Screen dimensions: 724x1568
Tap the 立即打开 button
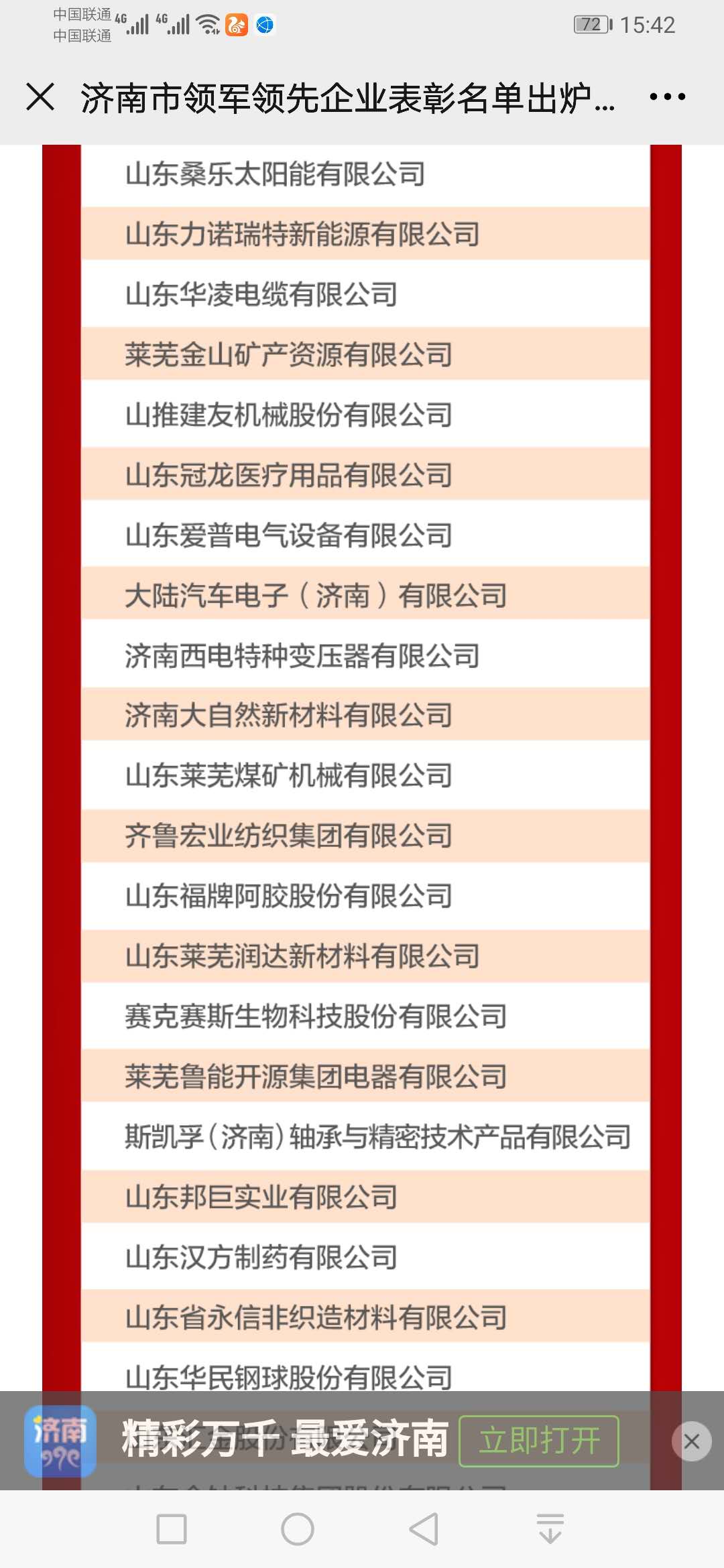tap(539, 1441)
